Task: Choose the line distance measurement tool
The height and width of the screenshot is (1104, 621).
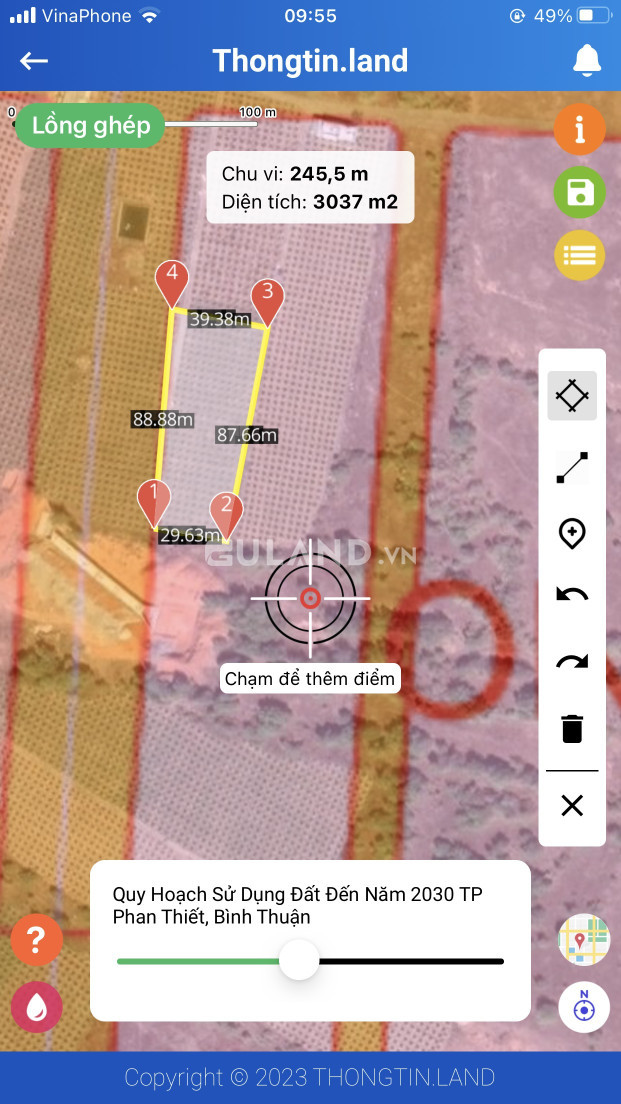Action: (x=572, y=467)
